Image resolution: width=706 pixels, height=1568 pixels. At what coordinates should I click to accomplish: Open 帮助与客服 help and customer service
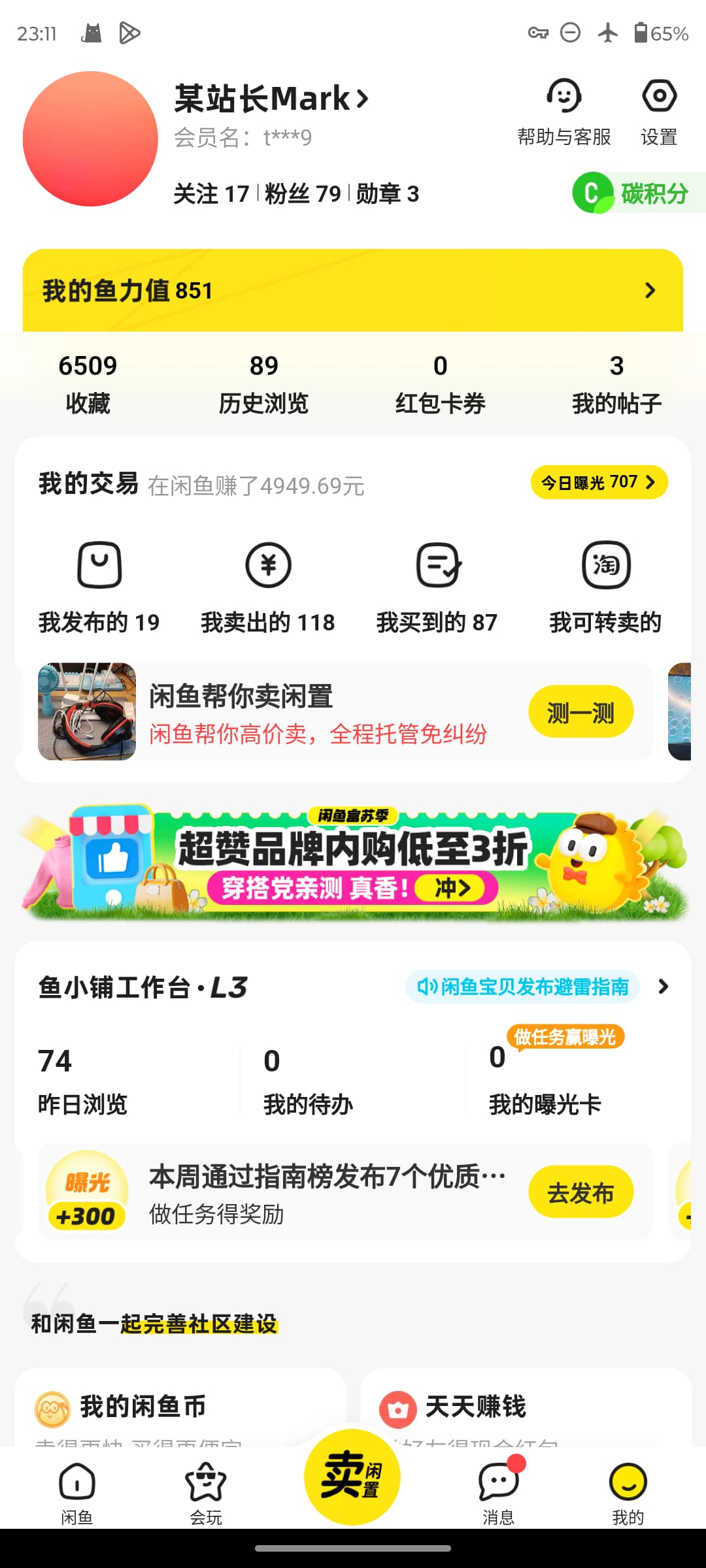564,112
